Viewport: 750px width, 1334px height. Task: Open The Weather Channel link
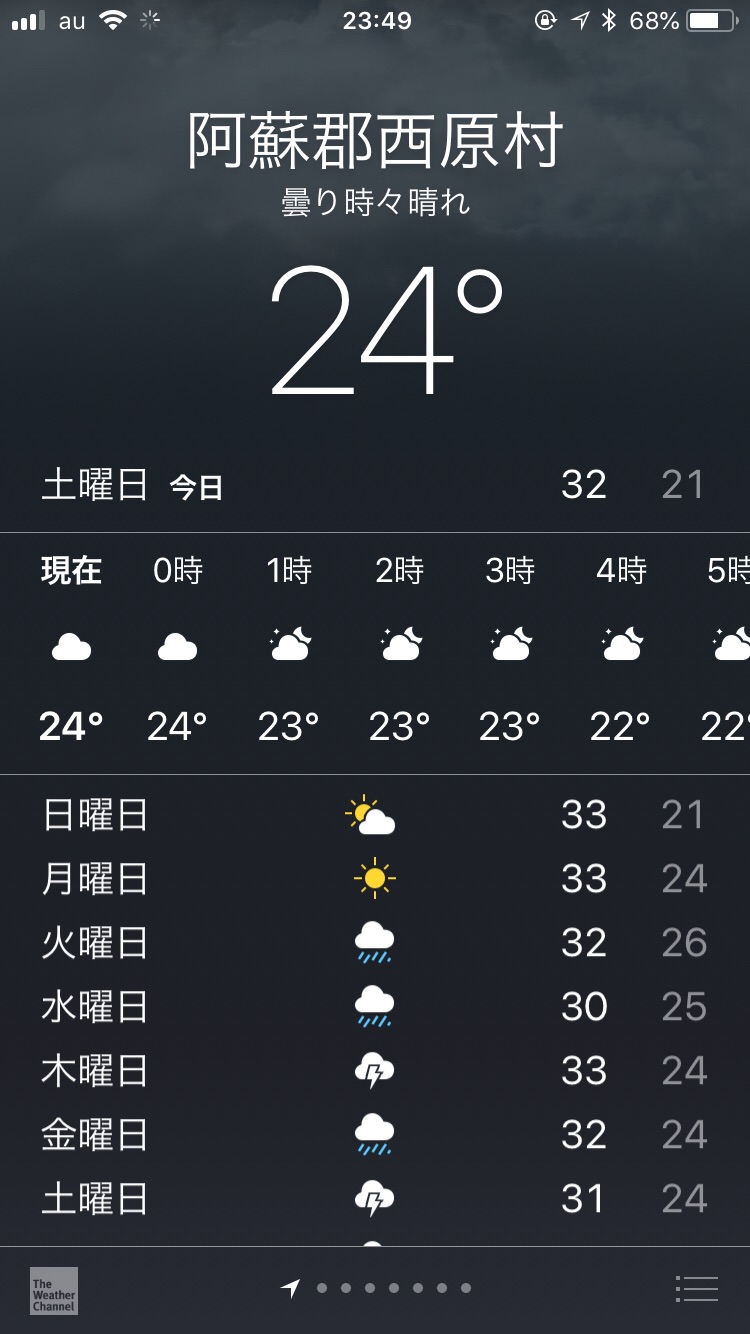(54, 1290)
